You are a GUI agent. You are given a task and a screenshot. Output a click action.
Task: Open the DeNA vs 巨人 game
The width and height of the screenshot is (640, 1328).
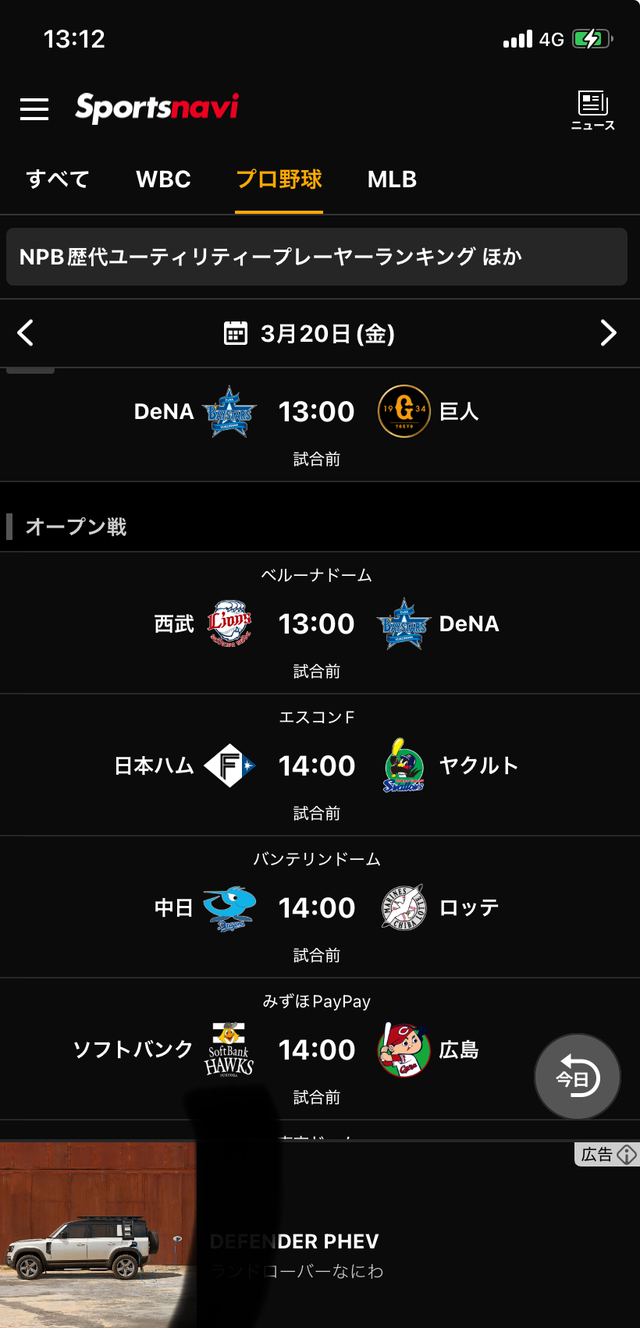[x=317, y=422]
